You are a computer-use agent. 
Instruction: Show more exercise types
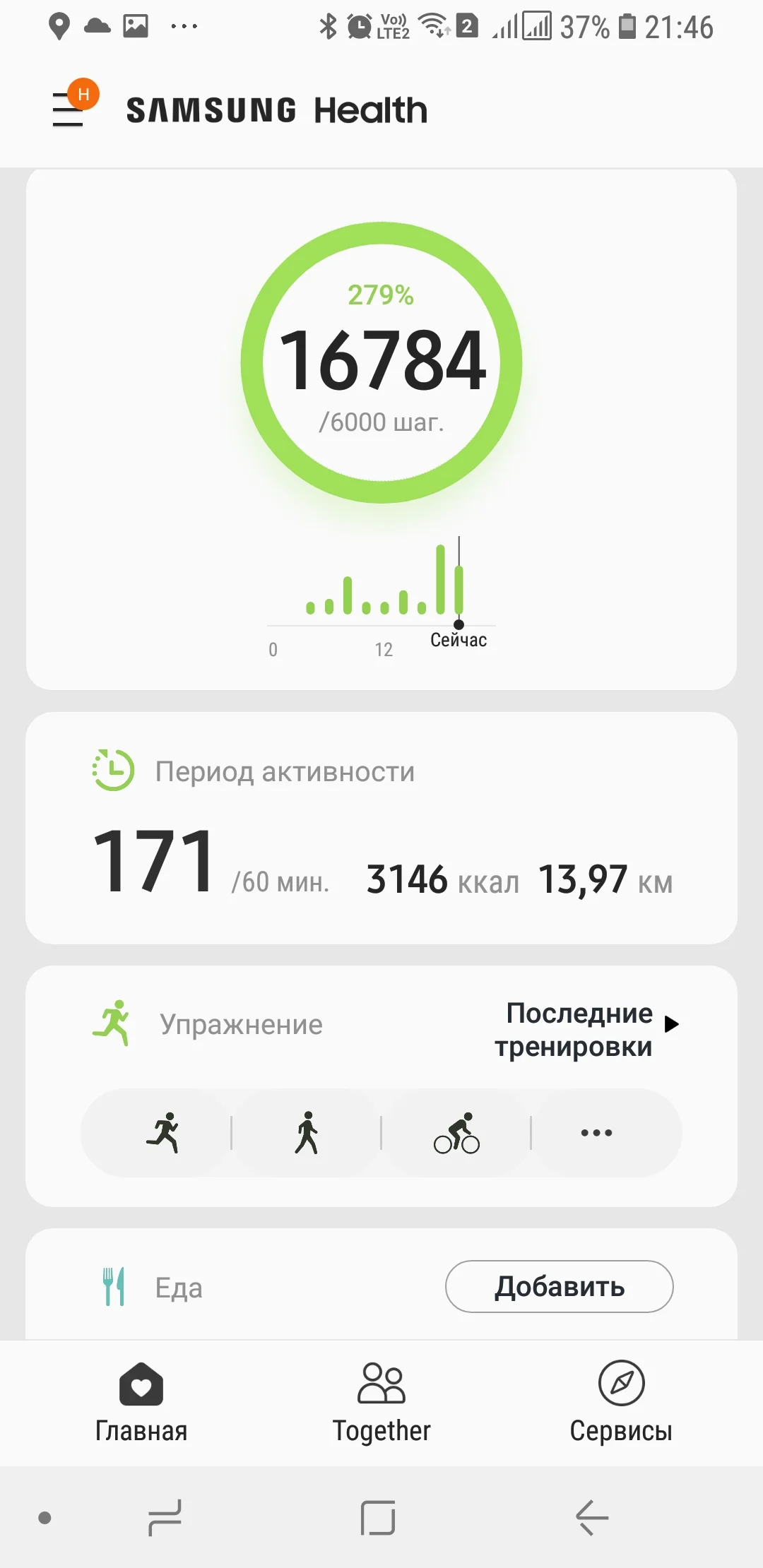pyautogui.click(x=596, y=1133)
